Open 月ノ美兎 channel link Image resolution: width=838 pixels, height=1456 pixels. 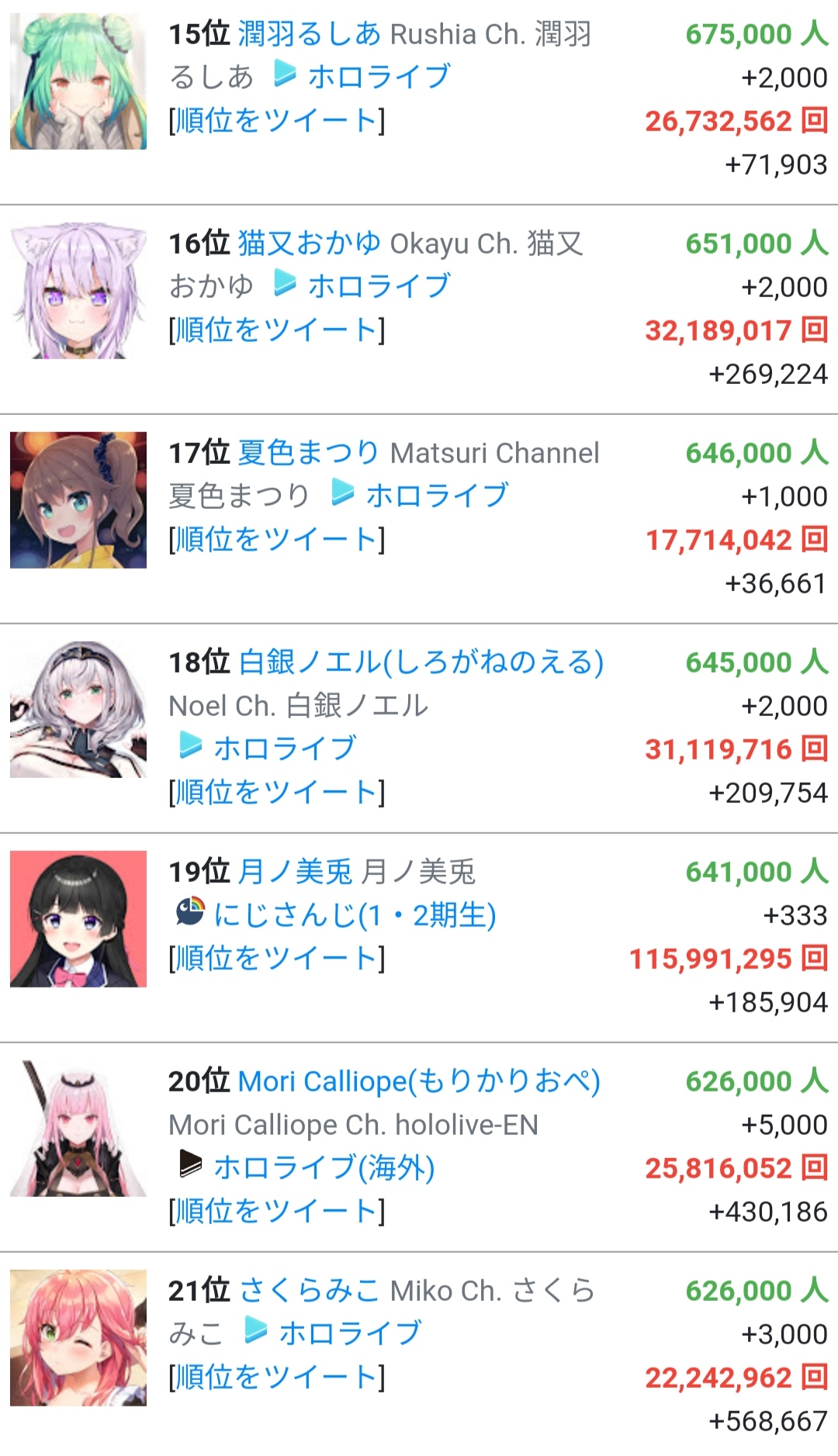[295, 871]
